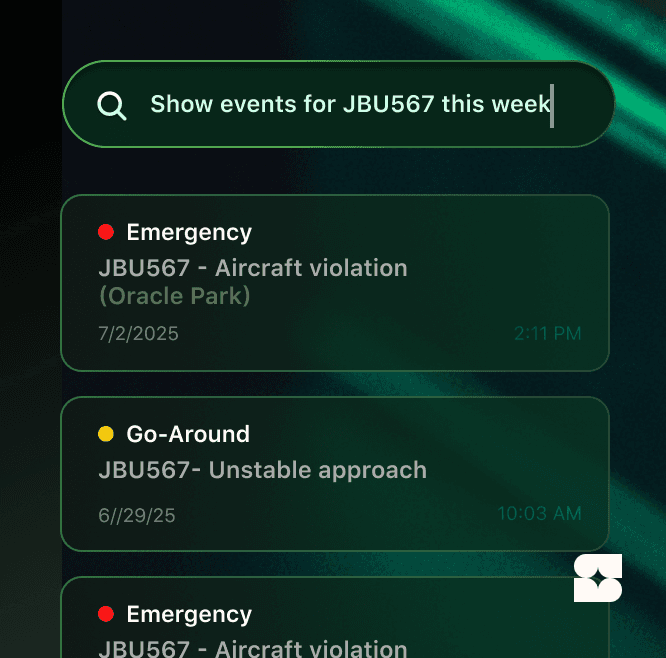Image resolution: width=666 pixels, height=658 pixels.
Task: Tap the search field showing the JBU567 query
Action: (x=350, y=104)
